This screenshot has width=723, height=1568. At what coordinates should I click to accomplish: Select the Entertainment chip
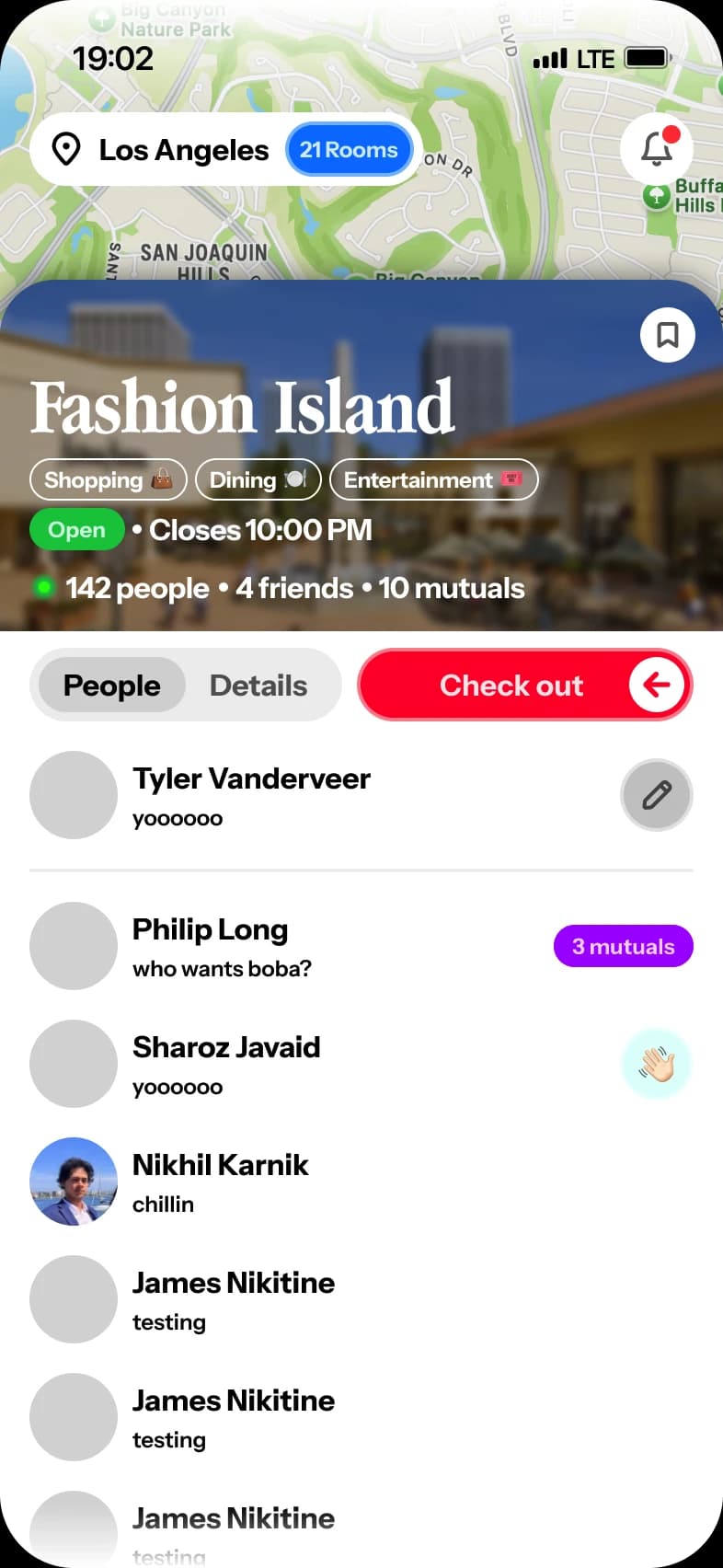tap(433, 479)
